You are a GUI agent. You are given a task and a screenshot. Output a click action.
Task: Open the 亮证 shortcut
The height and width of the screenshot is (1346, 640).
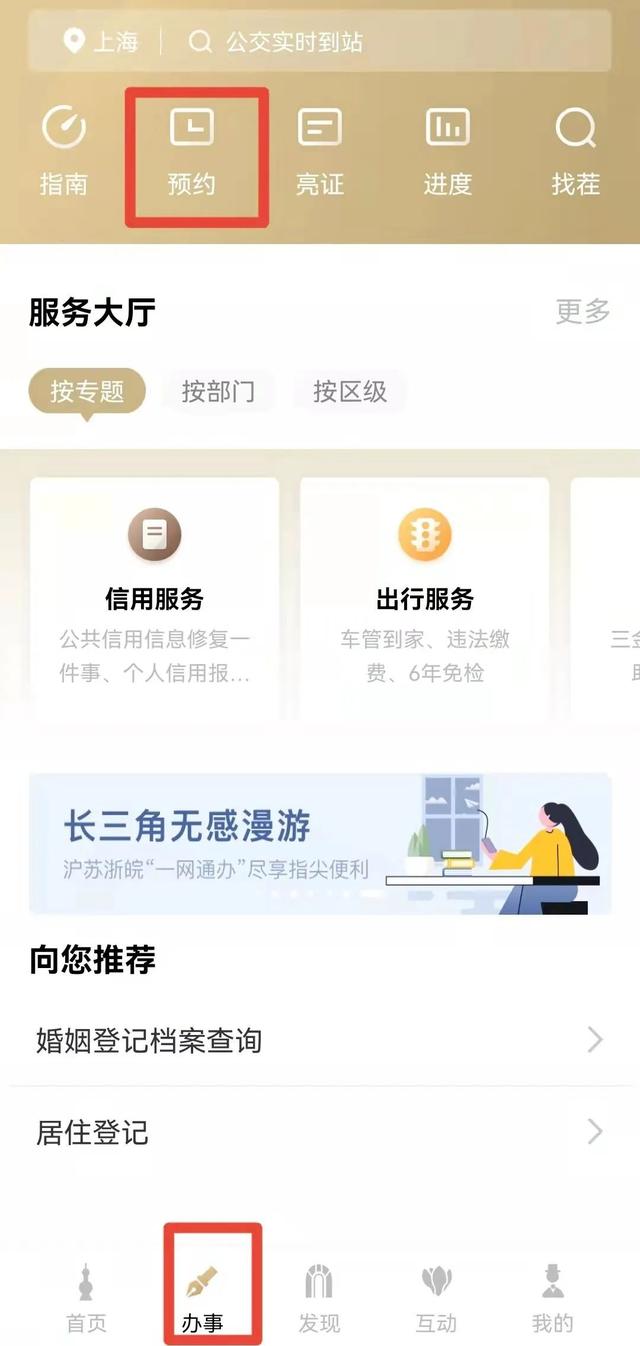pyautogui.click(x=319, y=151)
